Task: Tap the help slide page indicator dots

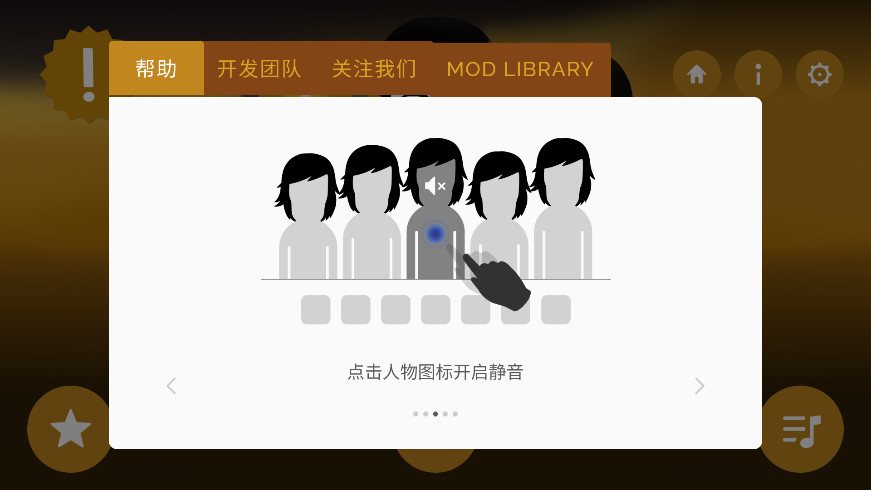Action: click(435, 413)
